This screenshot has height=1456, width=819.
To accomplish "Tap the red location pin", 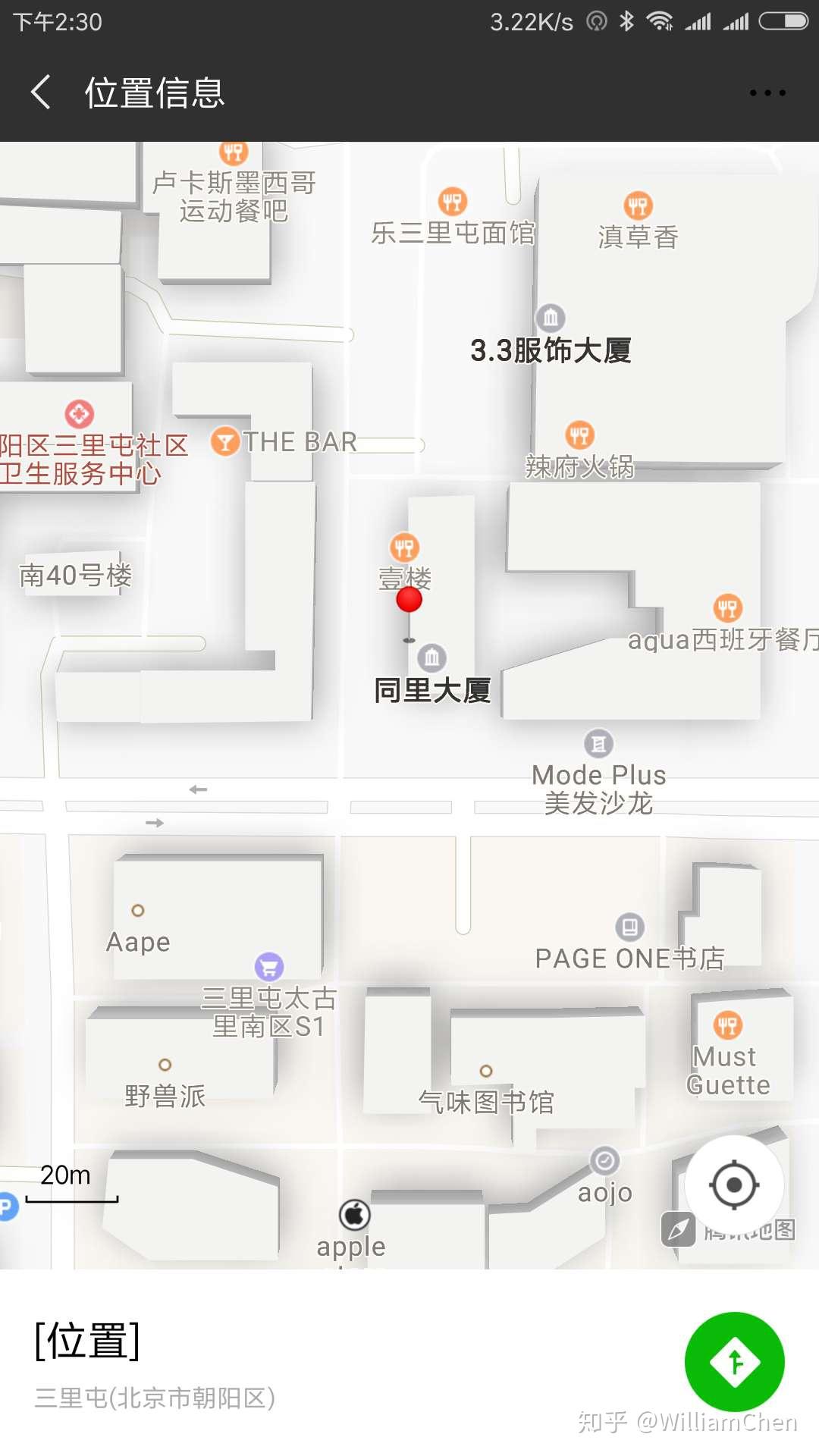I will [409, 600].
